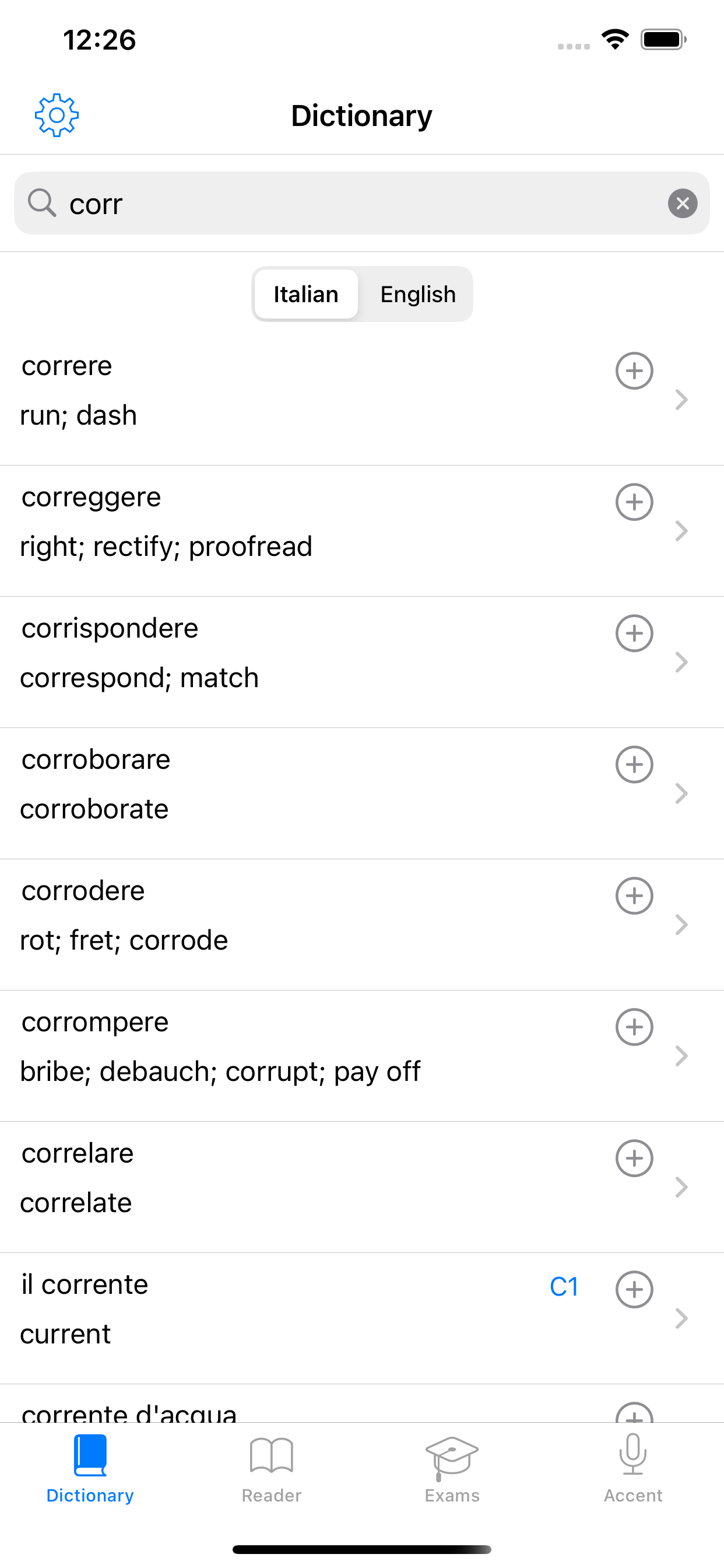
Task: Add 'corrompere' using its plus toggle
Action: [634, 1027]
